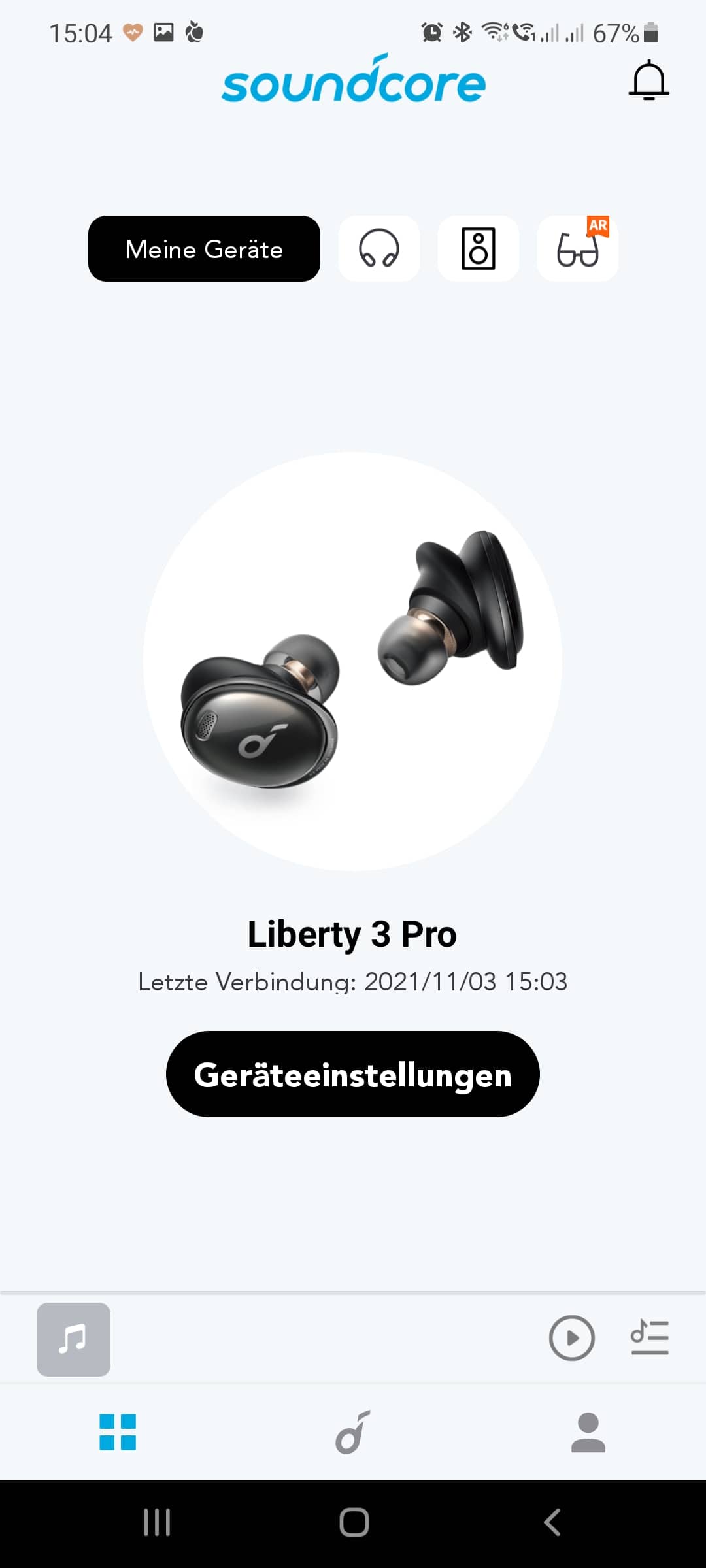
Task: Switch to the soundcore logo tab
Action: pos(353,1432)
